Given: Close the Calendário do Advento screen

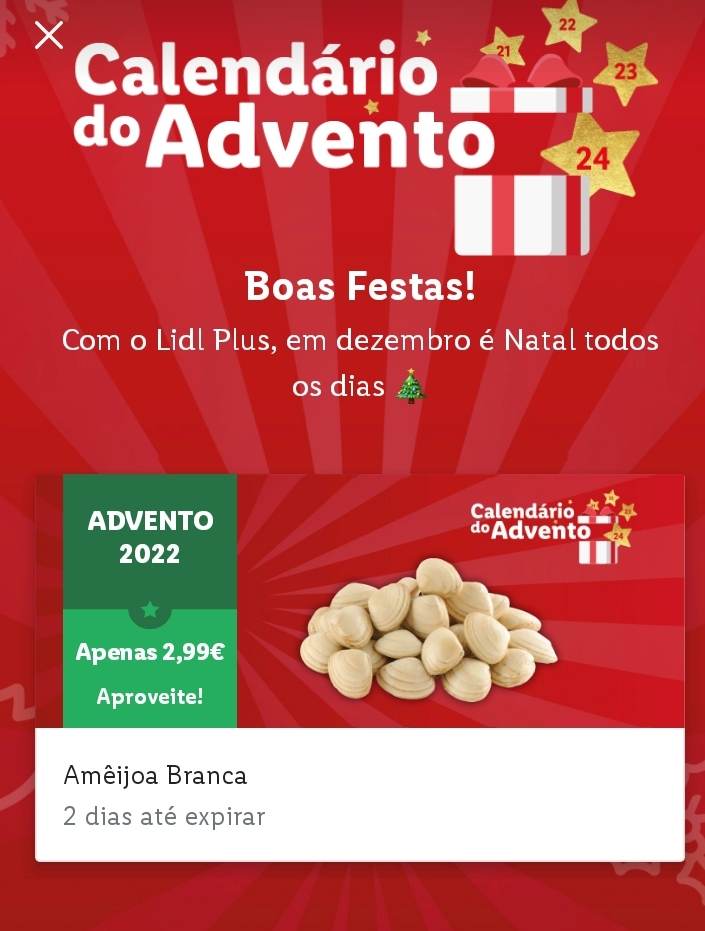Looking at the screenshot, I should tap(48, 35).
